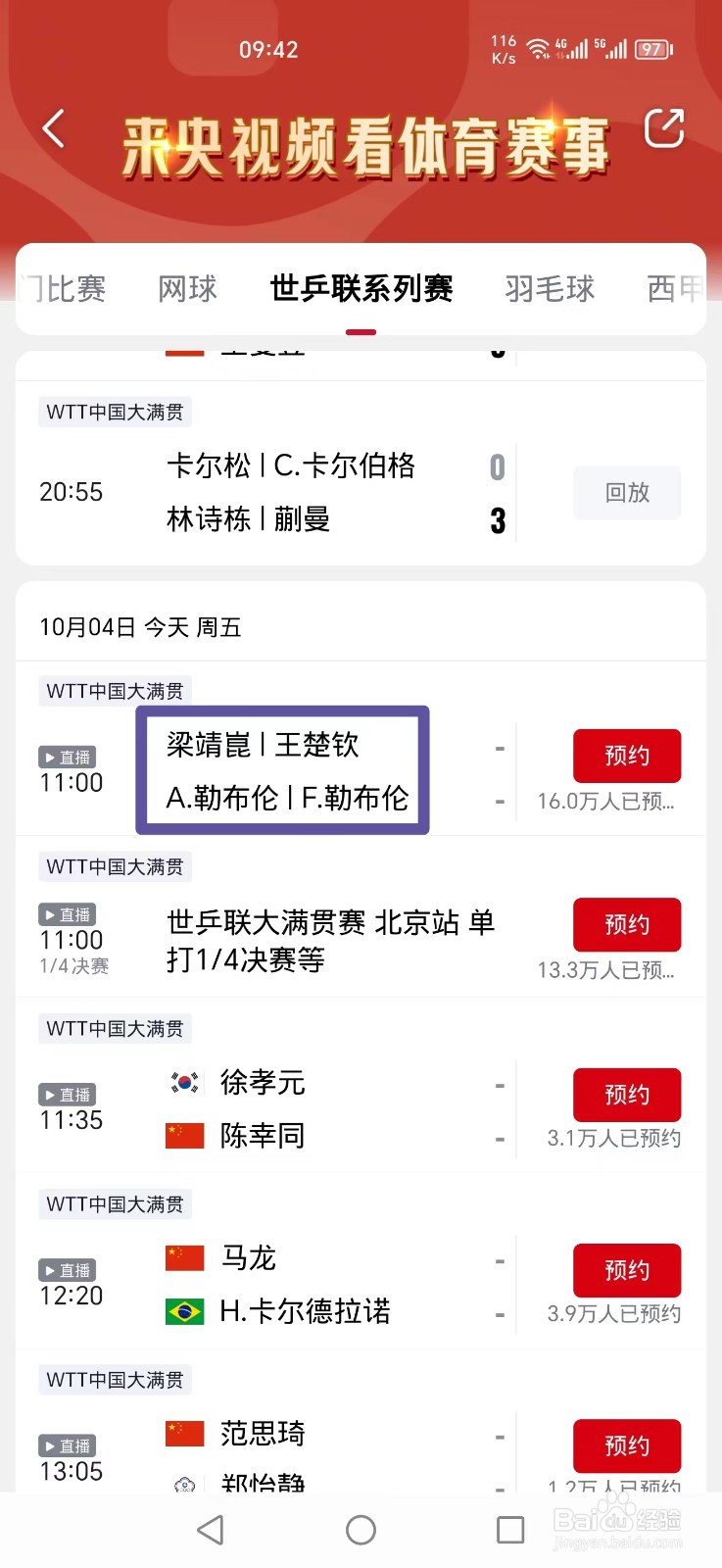
Task: Watch 回放 of the 20:55 林诗栋 match
Action: click(x=627, y=492)
